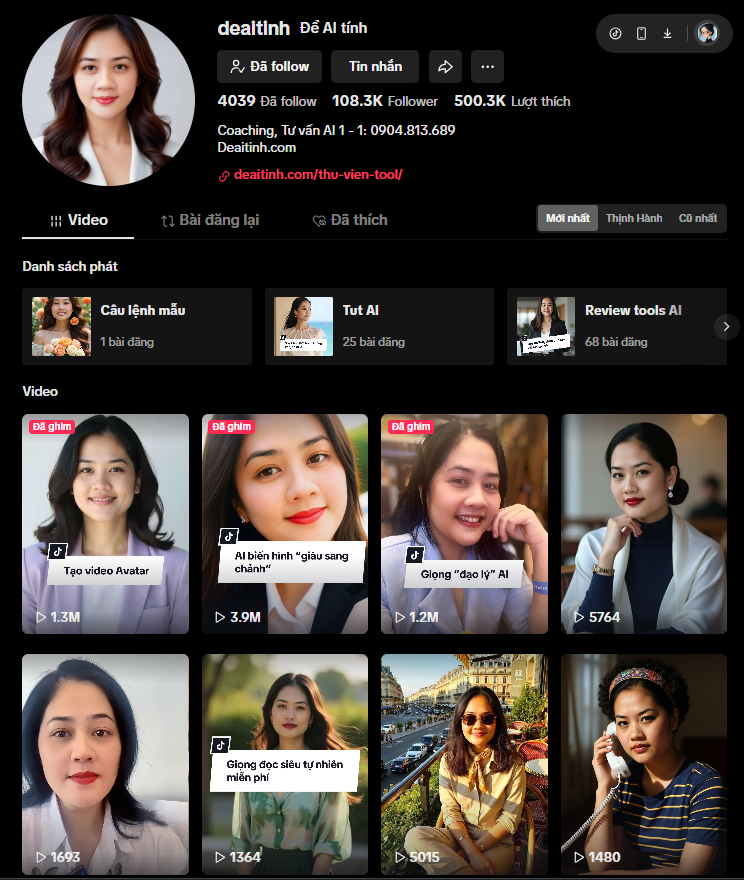The height and width of the screenshot is (880, 744).
Task: Switch to the Bài đăng lại tab
Action: click(210, 220)
